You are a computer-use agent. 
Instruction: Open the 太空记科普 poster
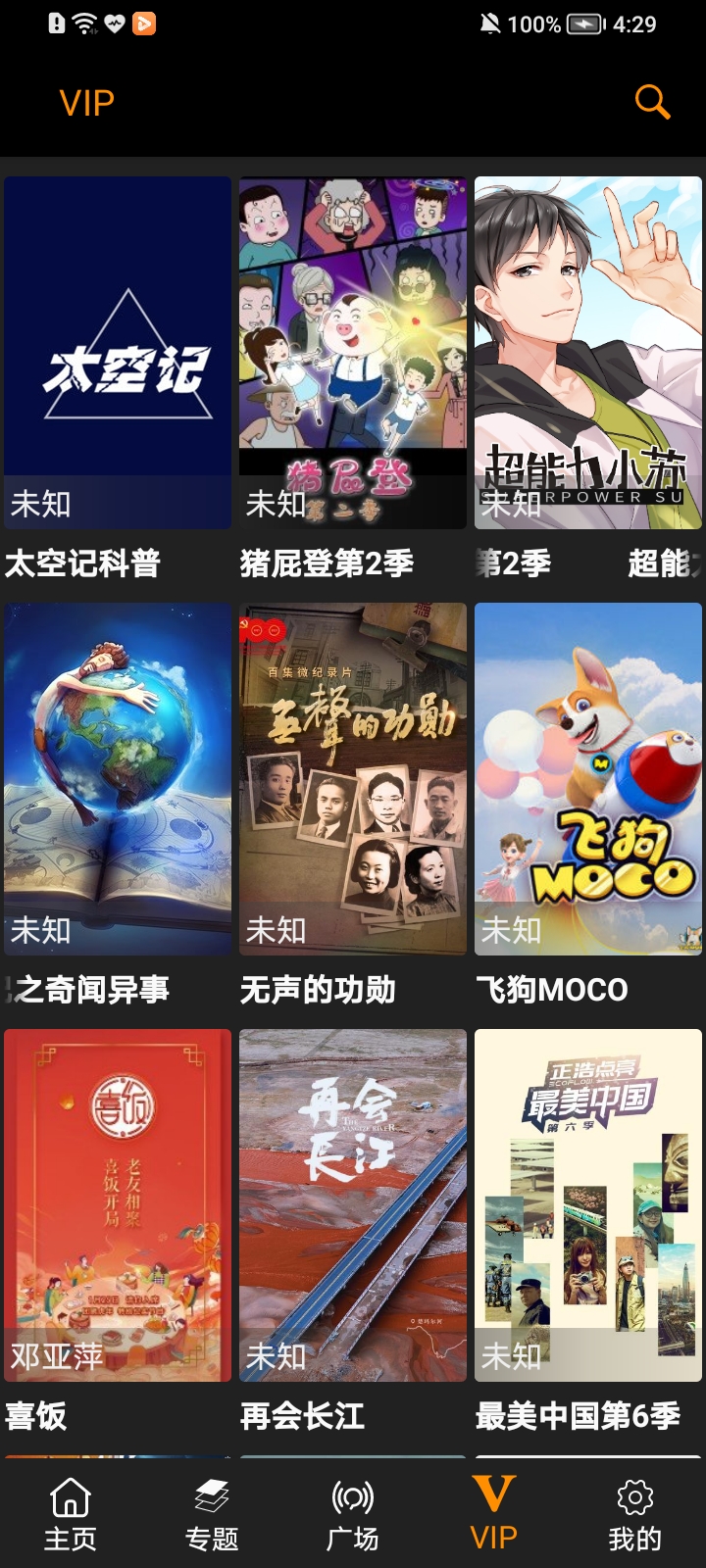(x=117, y=353)
